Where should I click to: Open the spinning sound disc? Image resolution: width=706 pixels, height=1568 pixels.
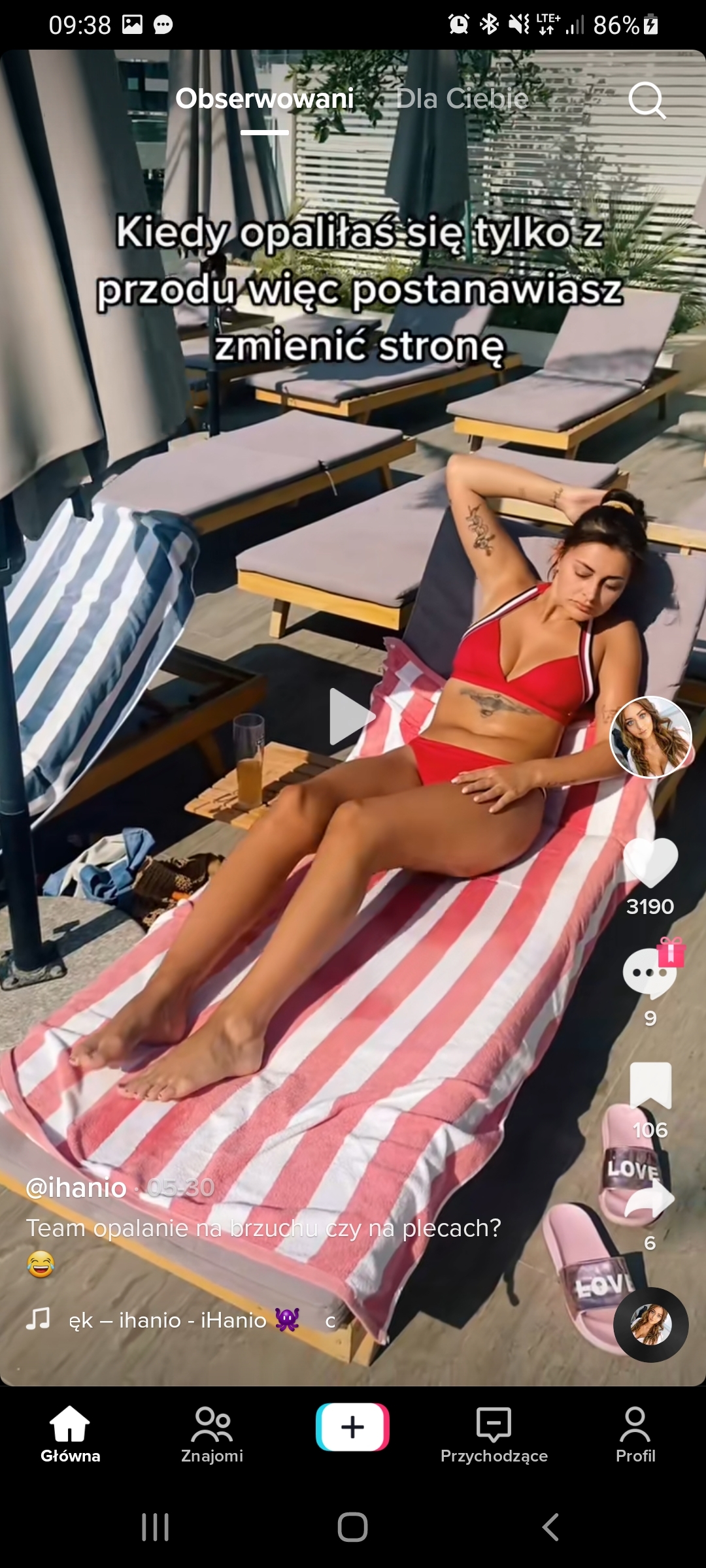pyautogui.click(x=650, y=1324)
